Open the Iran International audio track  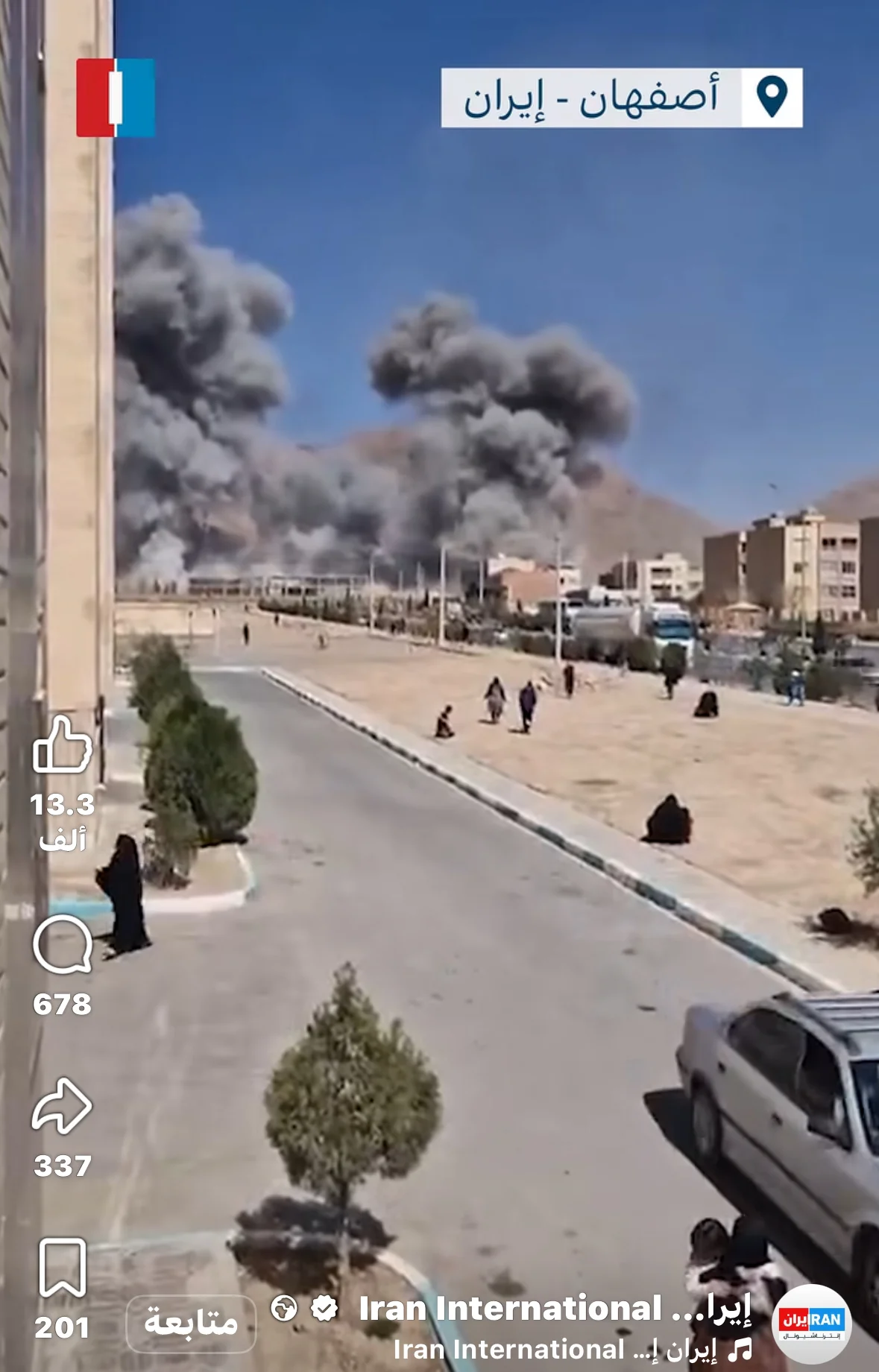[570, 1350]
